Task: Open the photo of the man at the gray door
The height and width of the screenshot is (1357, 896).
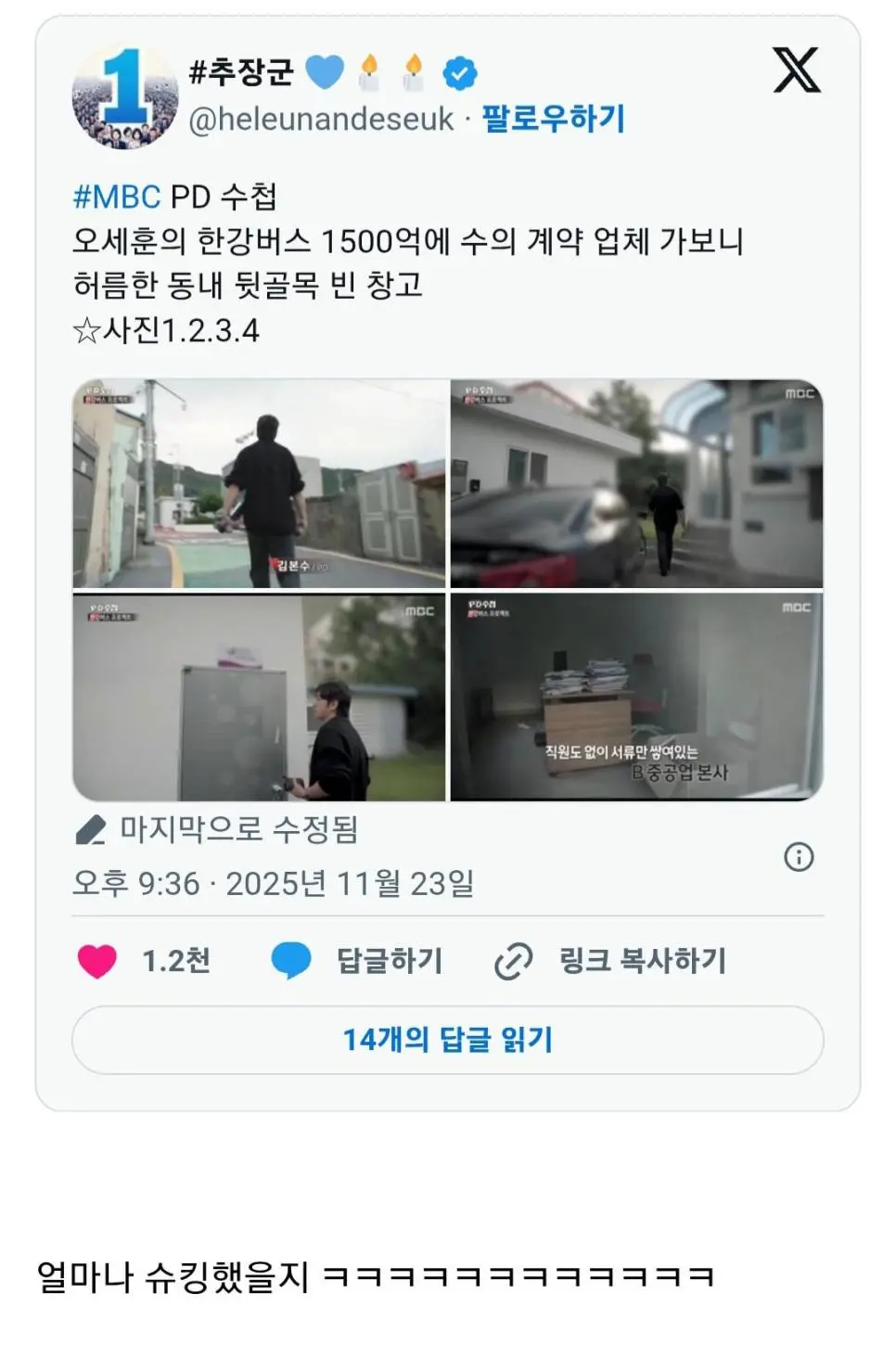Action: point(259,698)
